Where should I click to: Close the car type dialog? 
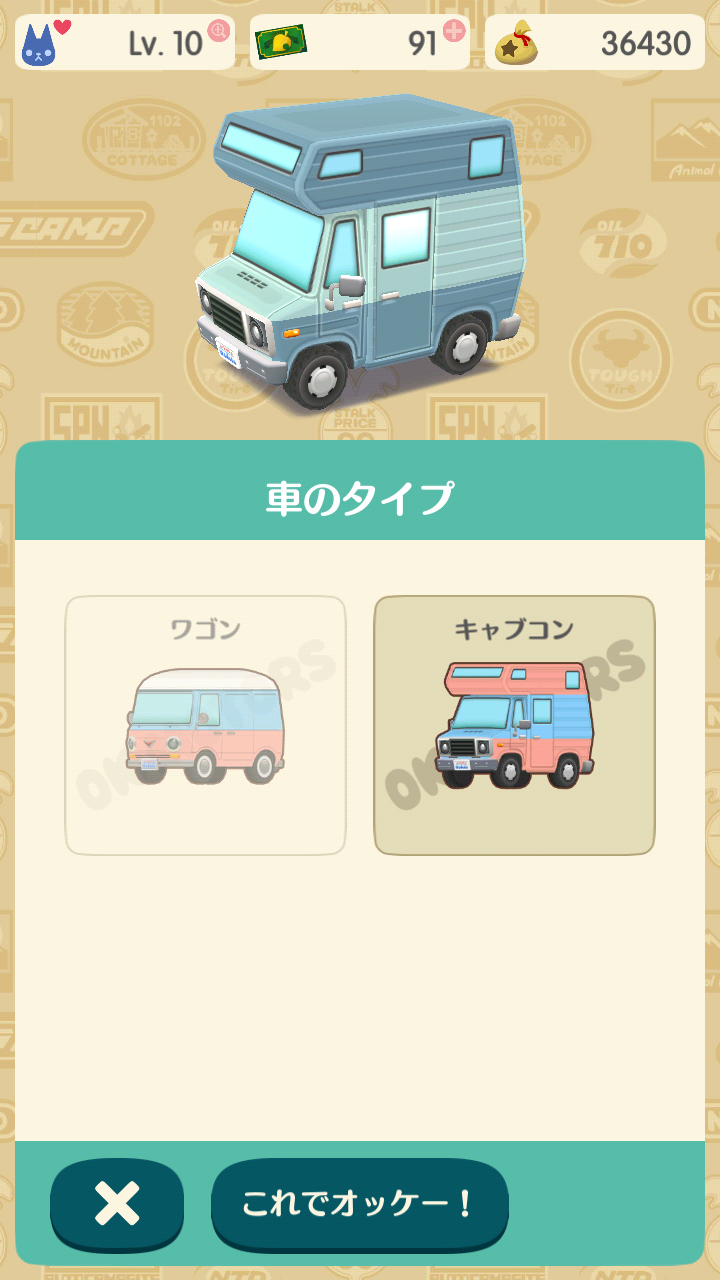point(117,1204)
